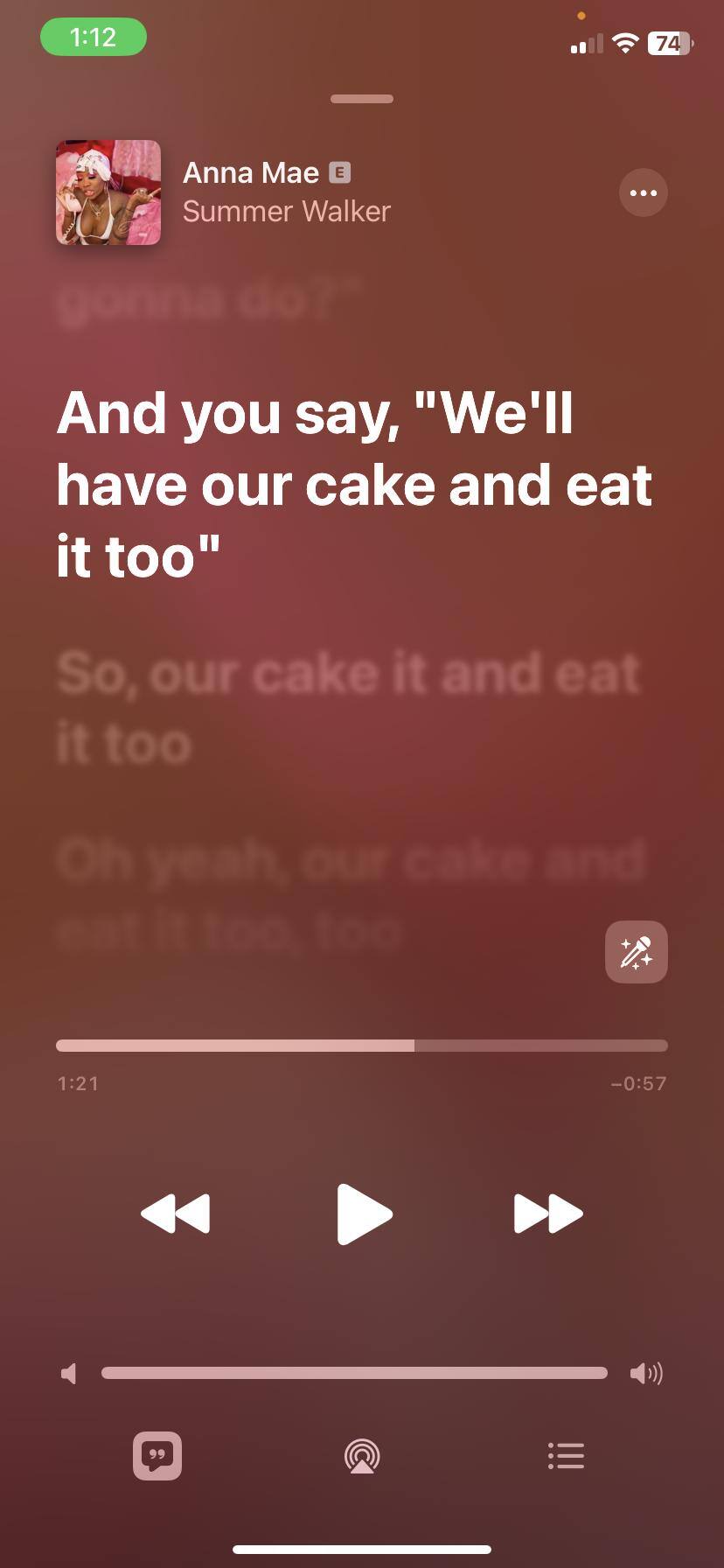724x1568 pixels.
Task: Tap the volume slider
Action: point(354,1373)
